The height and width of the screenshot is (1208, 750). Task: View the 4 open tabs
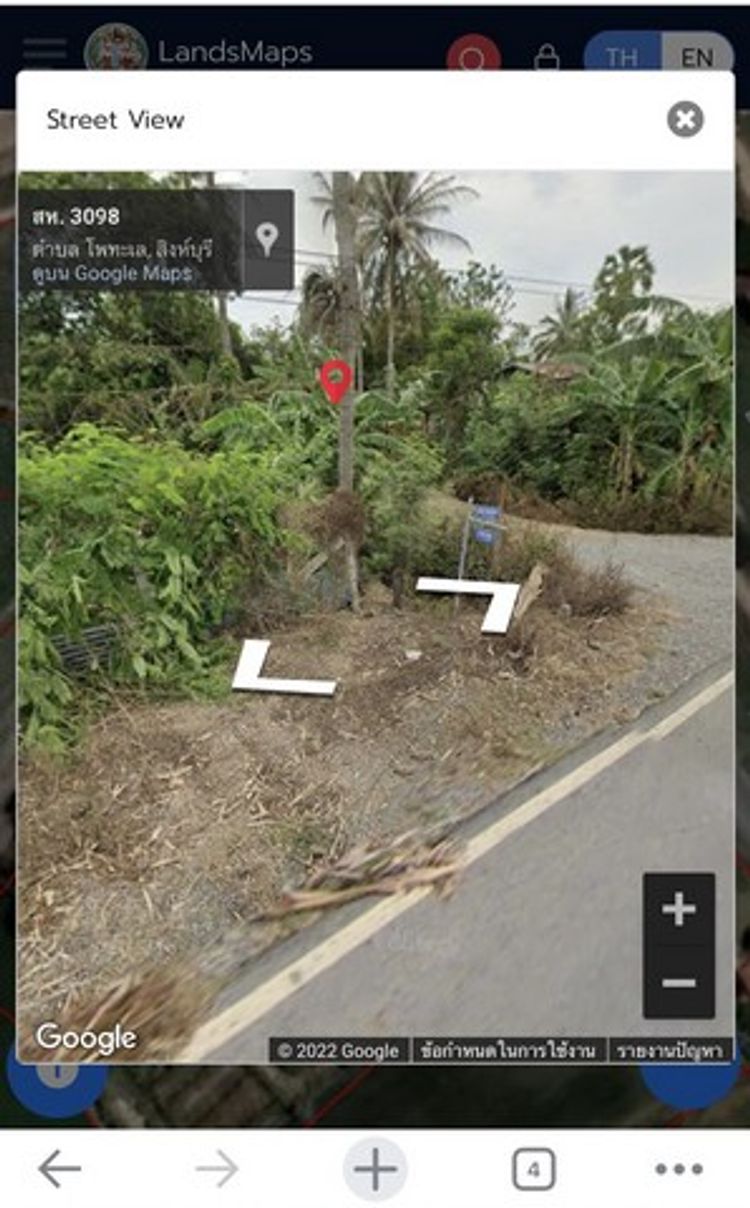click(x=533, y=1168)
